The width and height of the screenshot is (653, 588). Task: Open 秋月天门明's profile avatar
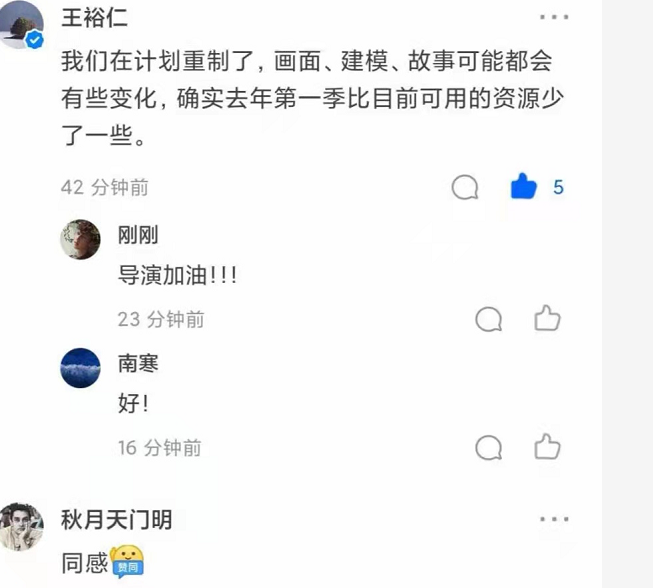coord(22,526)
